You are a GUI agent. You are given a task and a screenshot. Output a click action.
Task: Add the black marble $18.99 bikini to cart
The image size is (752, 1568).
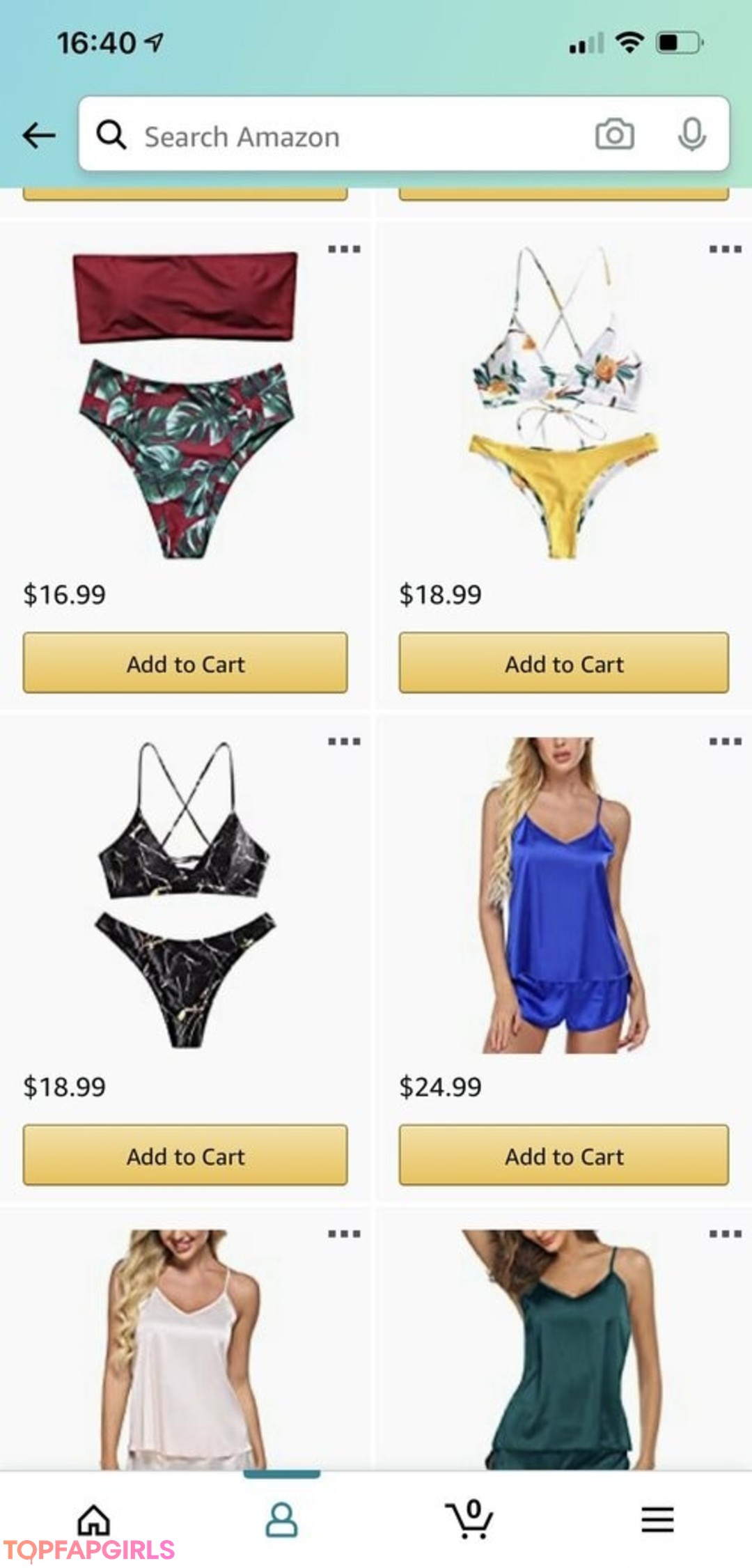click(x=185, y=1156)
